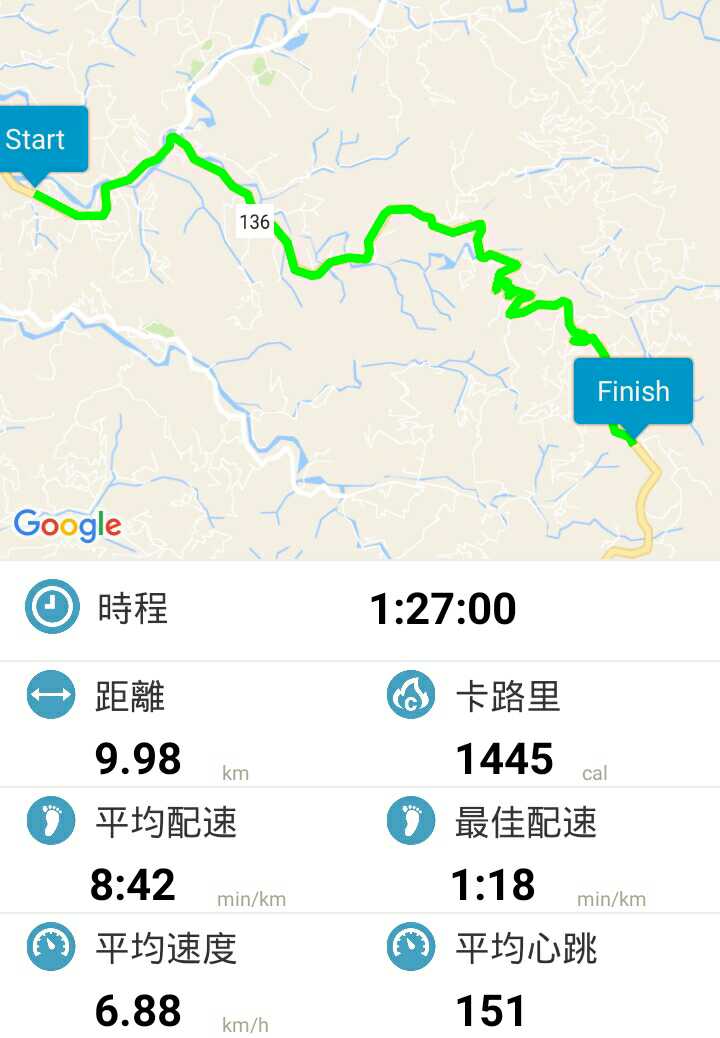The height and width of the screenshot is (1038, 720).
Task: Click the 平均心跳 gauge icon
Action: (410, 950)
